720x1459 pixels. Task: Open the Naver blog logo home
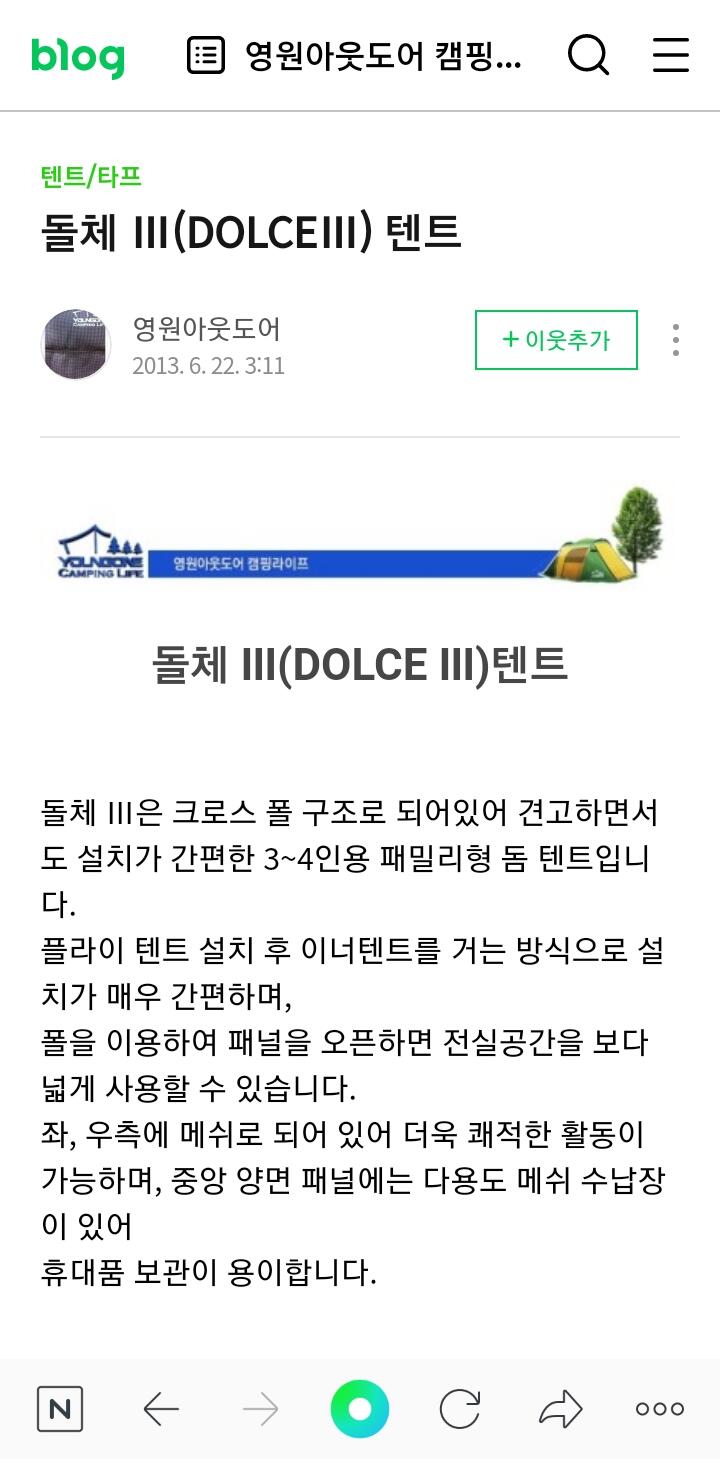tap(78, 56)
